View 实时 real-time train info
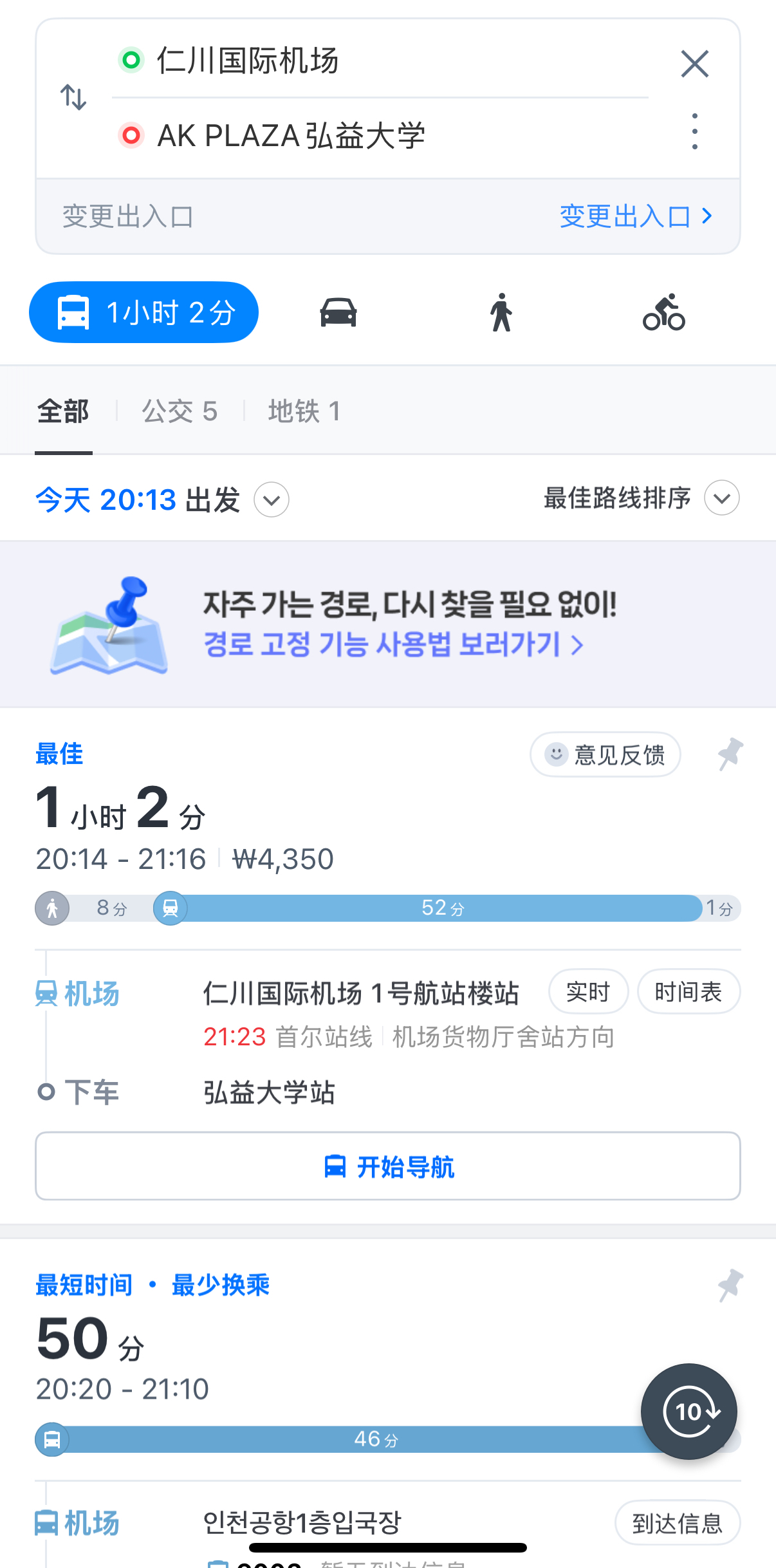The width and height of the screenshot is (776, 1568). coord(588,992)
